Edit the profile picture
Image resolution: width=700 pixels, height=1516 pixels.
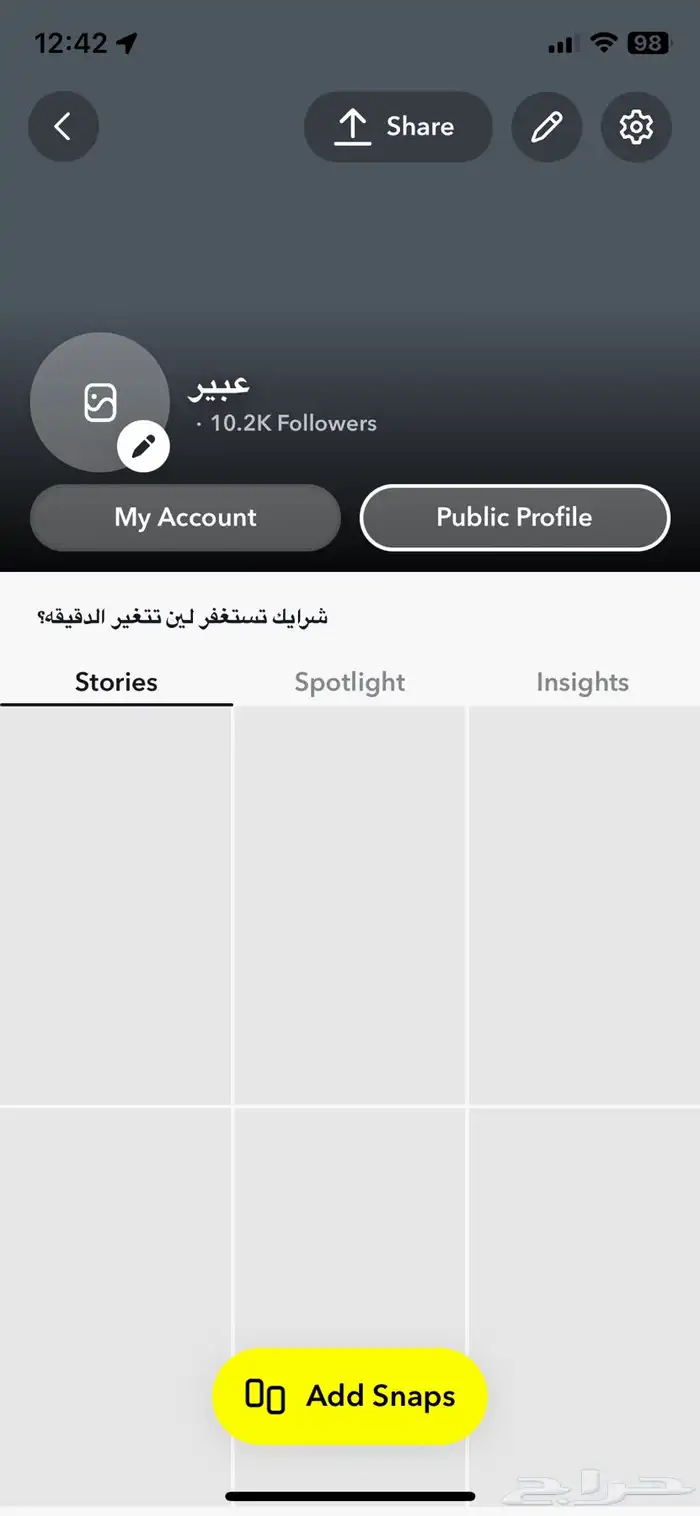[x=143, y=446]
